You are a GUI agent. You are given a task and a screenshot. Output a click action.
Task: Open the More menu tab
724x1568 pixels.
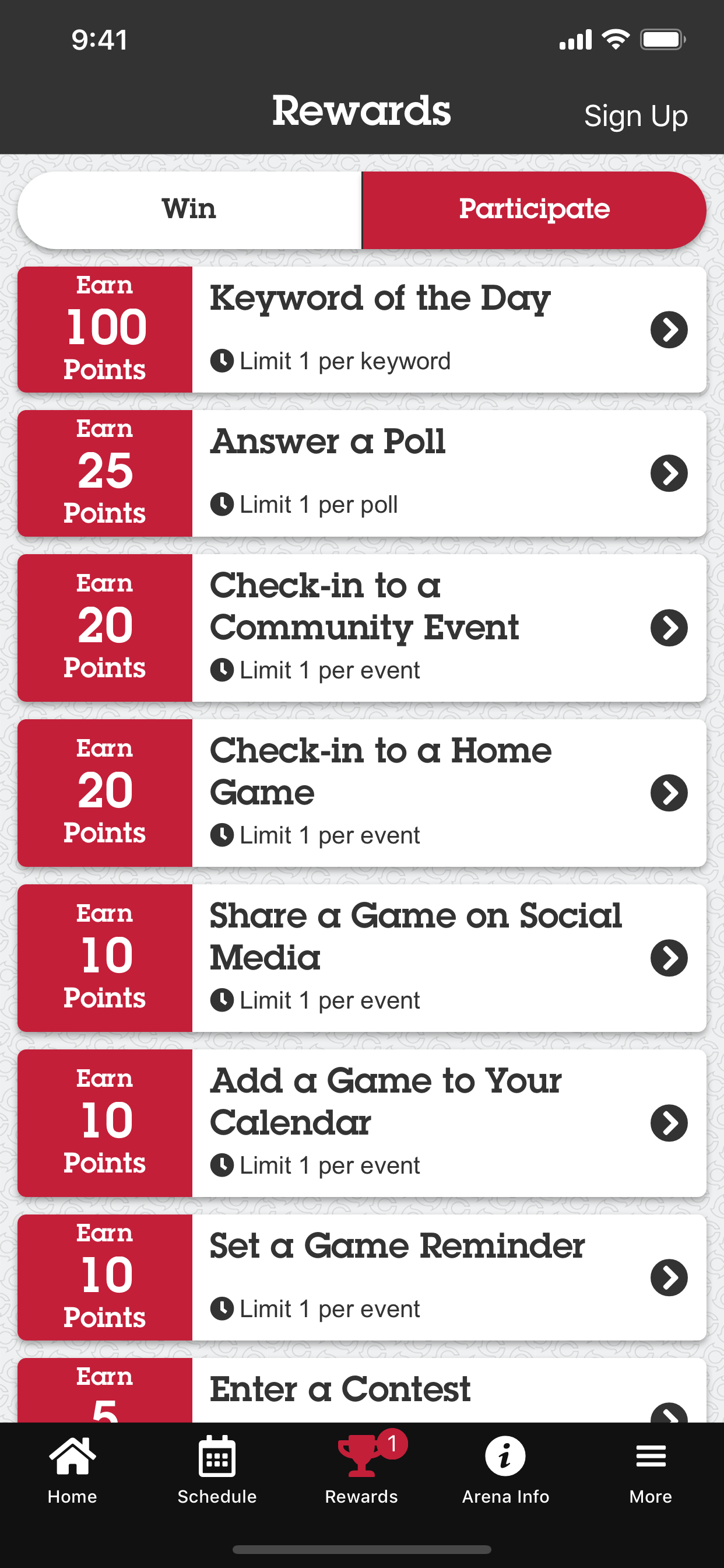pyautogui.click(x=651, y=1469)
